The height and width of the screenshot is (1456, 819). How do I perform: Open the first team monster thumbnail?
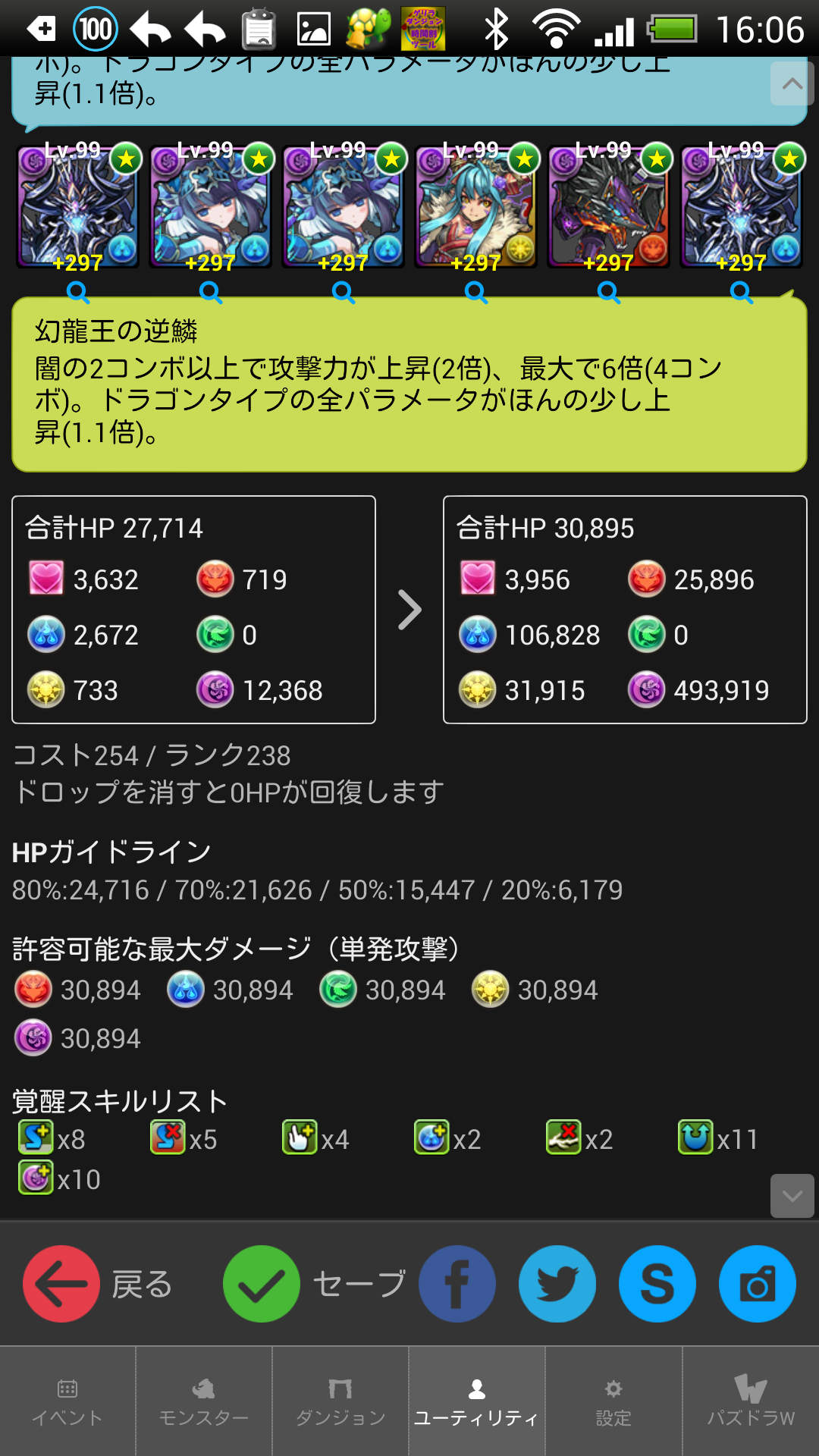tap(78, 206)
